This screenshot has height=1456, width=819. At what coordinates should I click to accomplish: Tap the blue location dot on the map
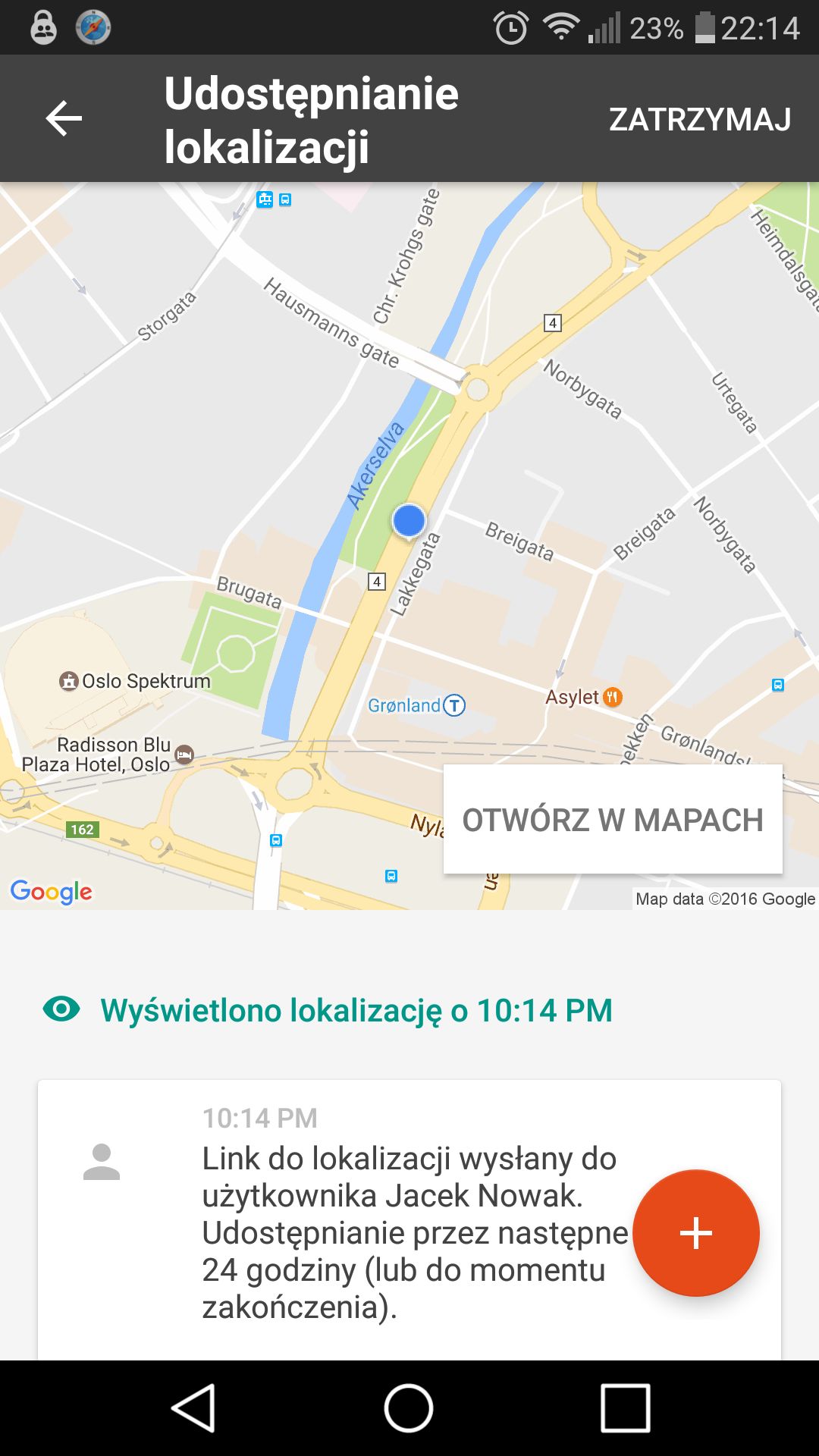click(x=409, y=522)
